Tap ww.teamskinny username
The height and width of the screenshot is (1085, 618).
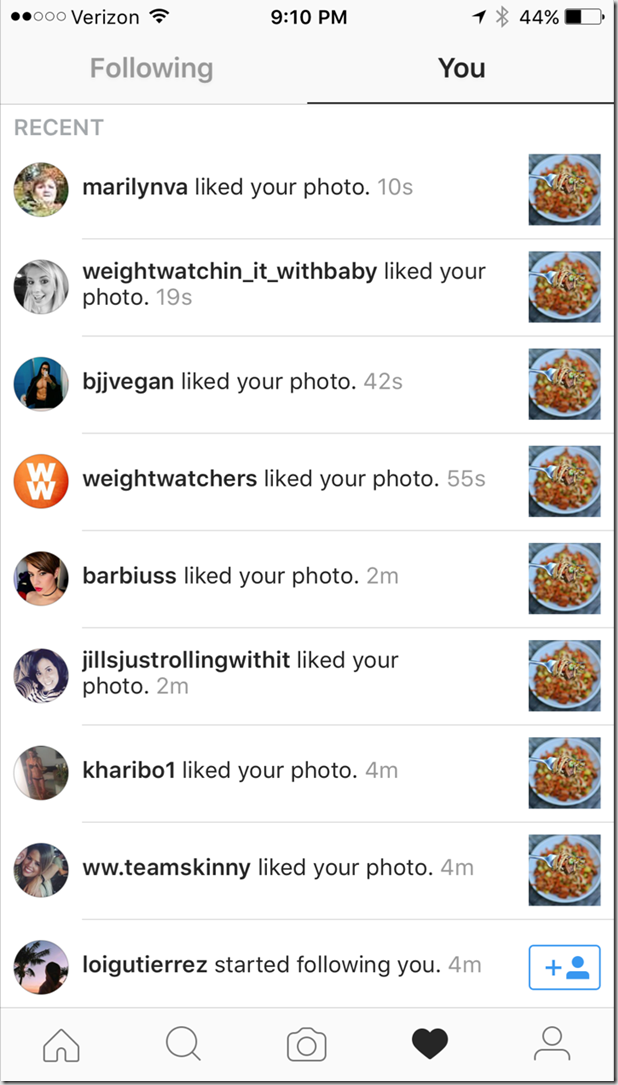click(x=166, y=868)
